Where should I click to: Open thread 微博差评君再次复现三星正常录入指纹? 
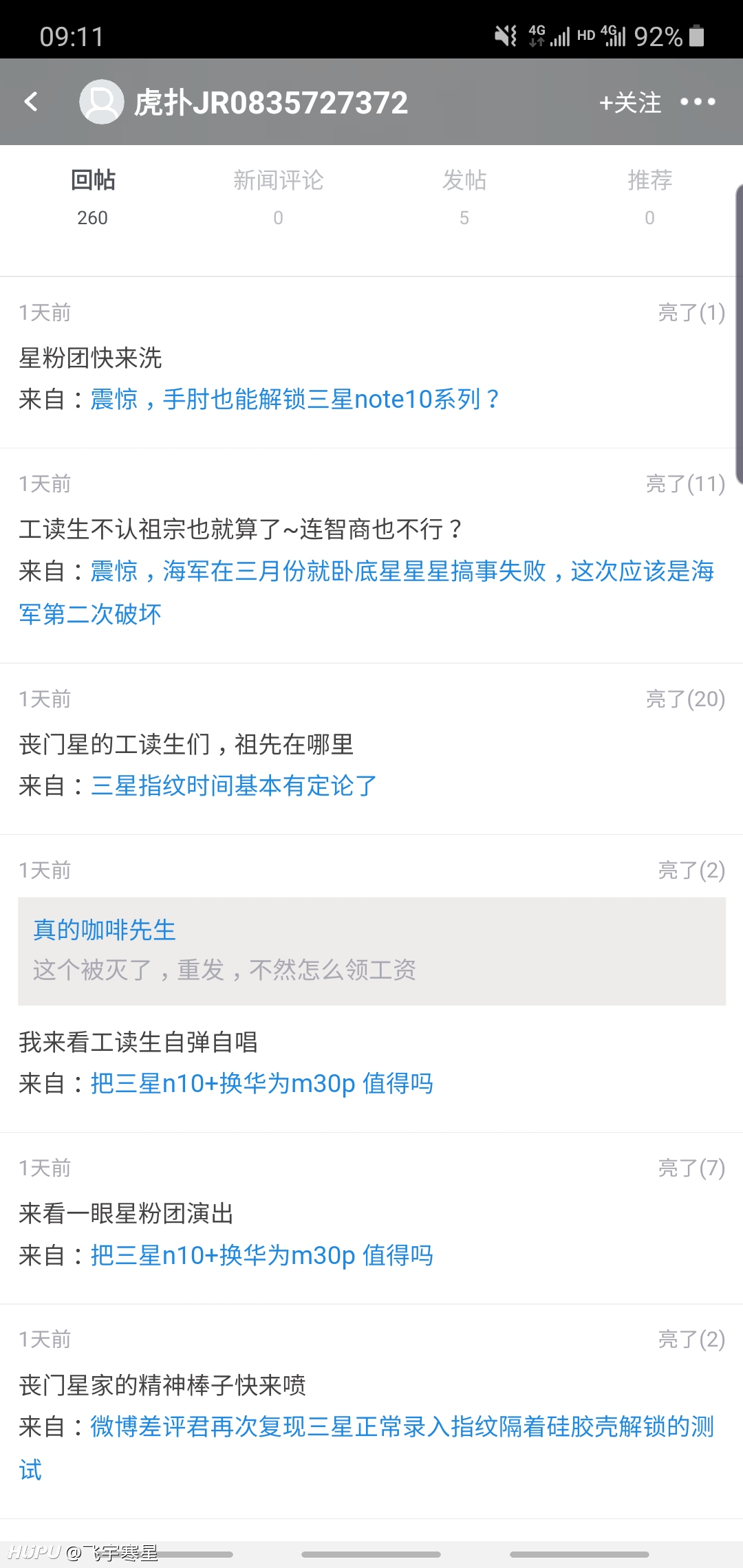coord(367,1448)
